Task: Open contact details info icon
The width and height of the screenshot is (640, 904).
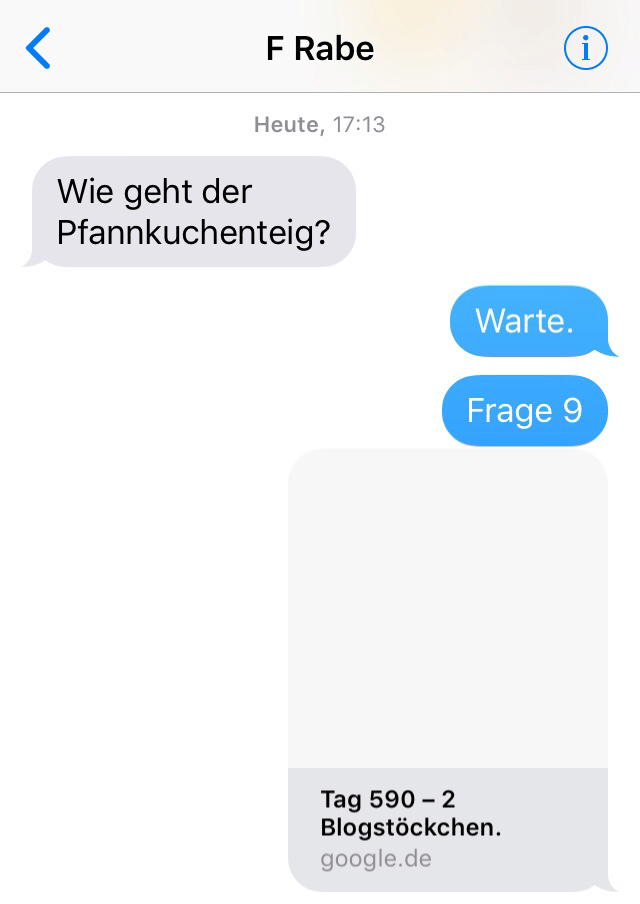Action: tap(585, 48)
